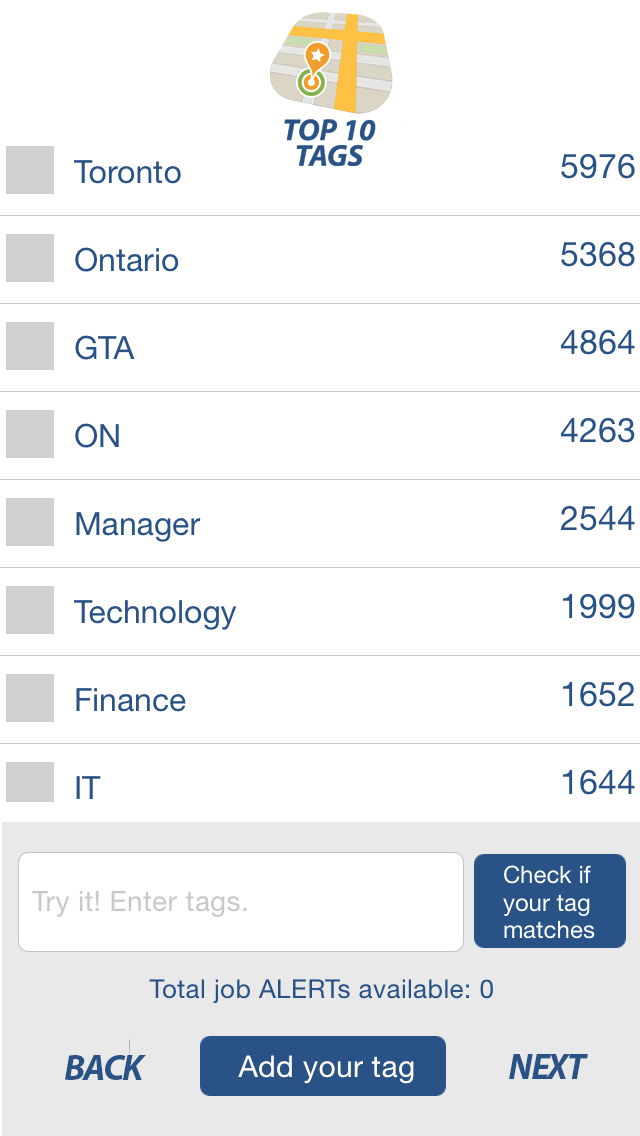Continue with the NEXT button

pos(547,1066)
